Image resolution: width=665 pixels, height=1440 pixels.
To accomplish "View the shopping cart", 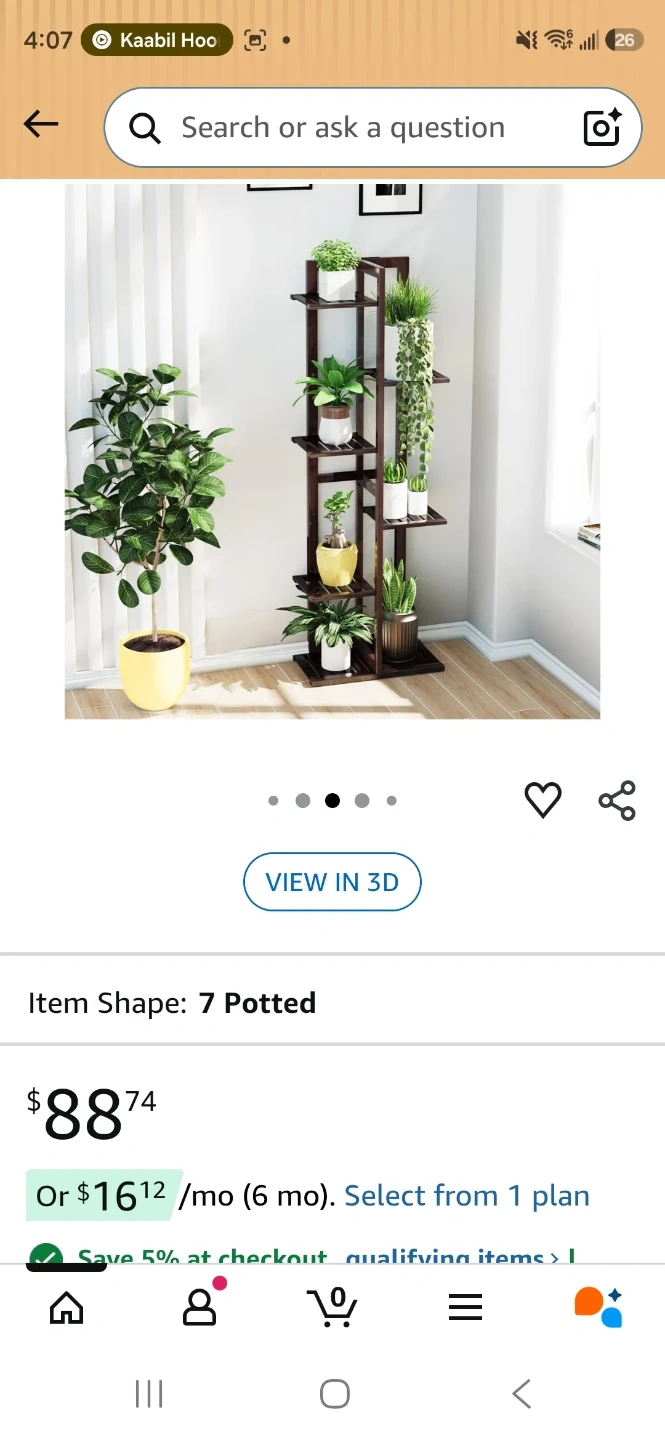I will click(332, 1307).
